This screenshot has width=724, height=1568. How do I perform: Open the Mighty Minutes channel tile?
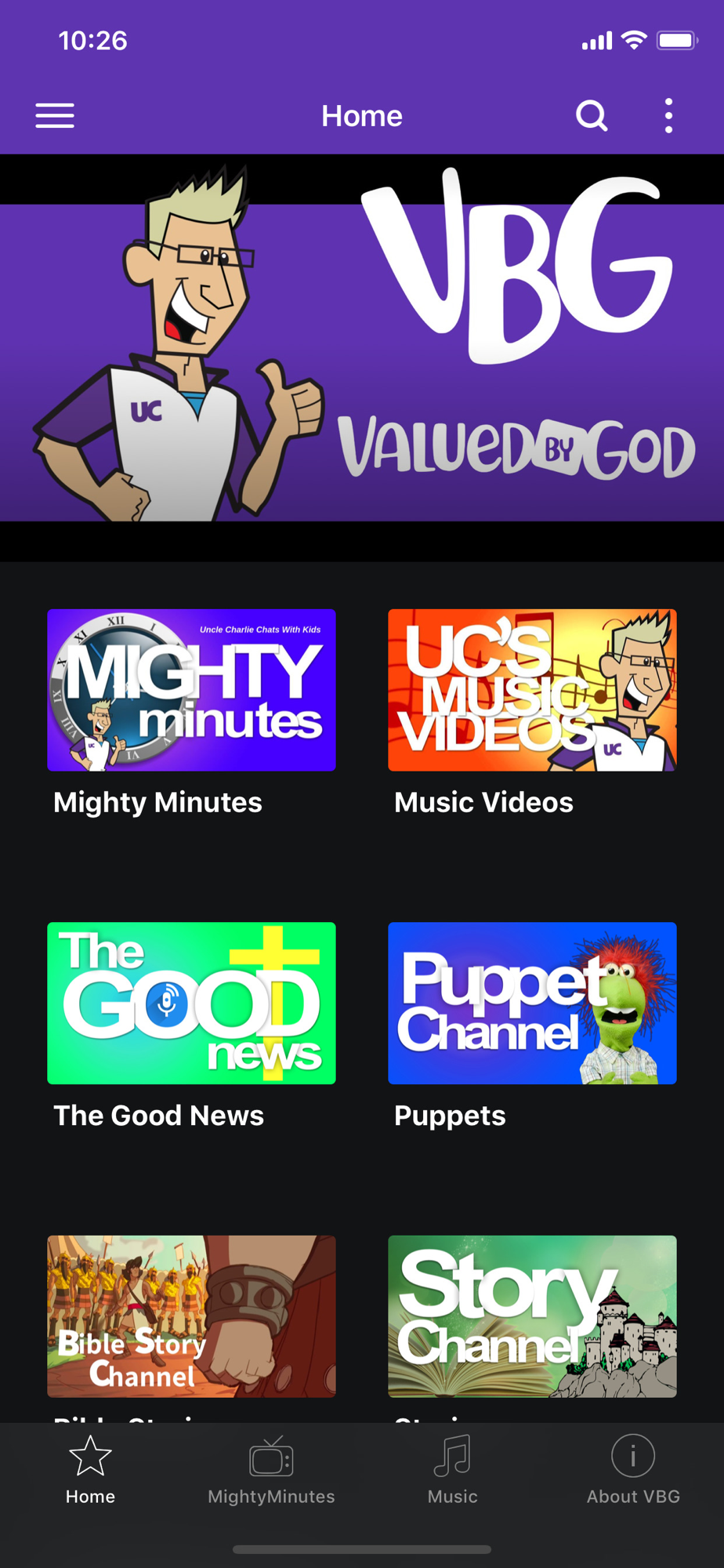[191, 690]
